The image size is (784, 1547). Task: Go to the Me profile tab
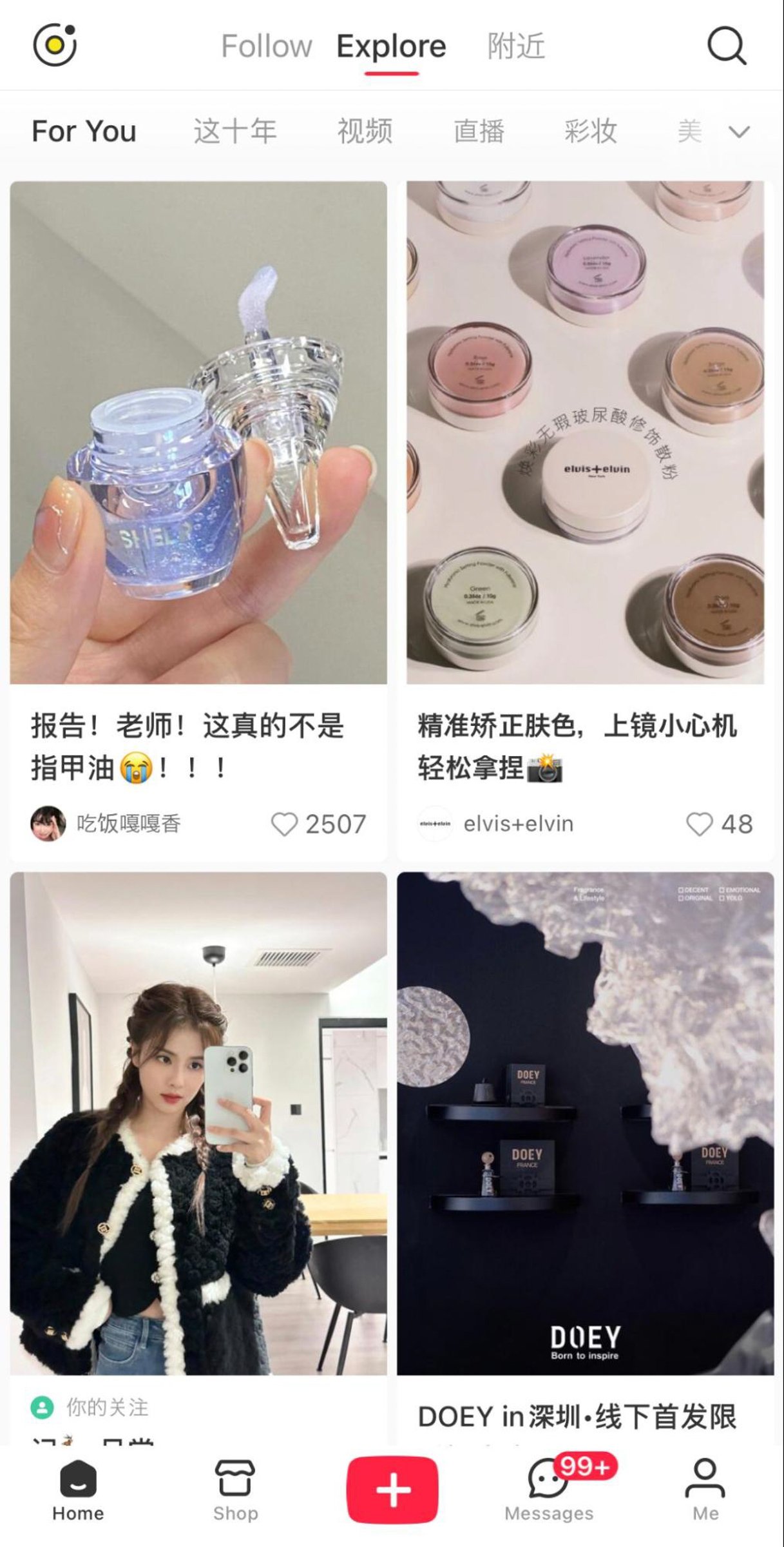click(x=705, y=1490)
